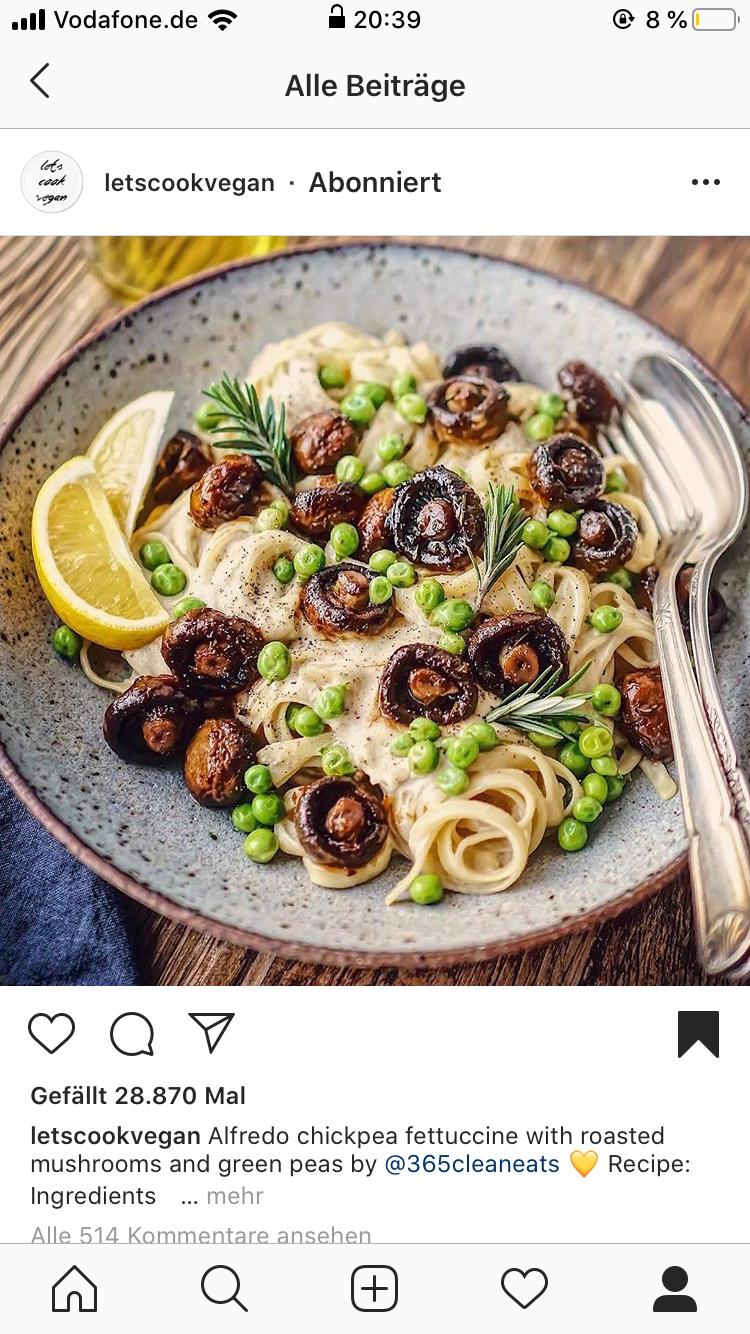Like the fettuccine post
The image size is (750, 1334).
tap(51, 1034)
